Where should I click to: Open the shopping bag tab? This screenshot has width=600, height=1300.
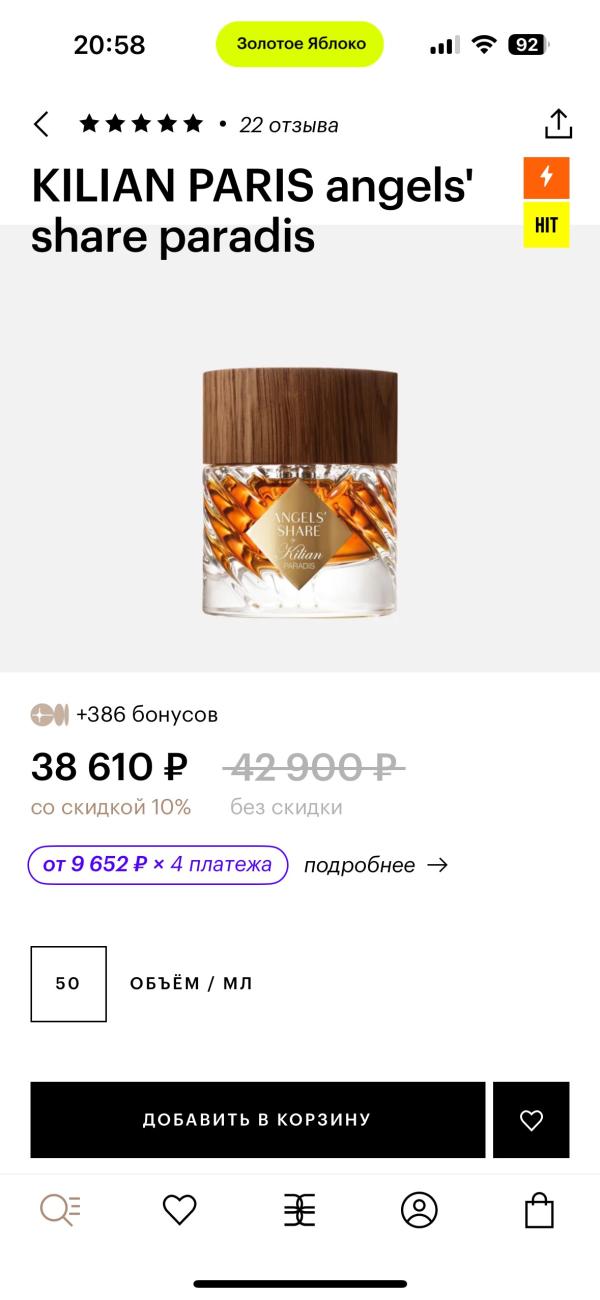pyautogui.click(x=539, y=1210)
